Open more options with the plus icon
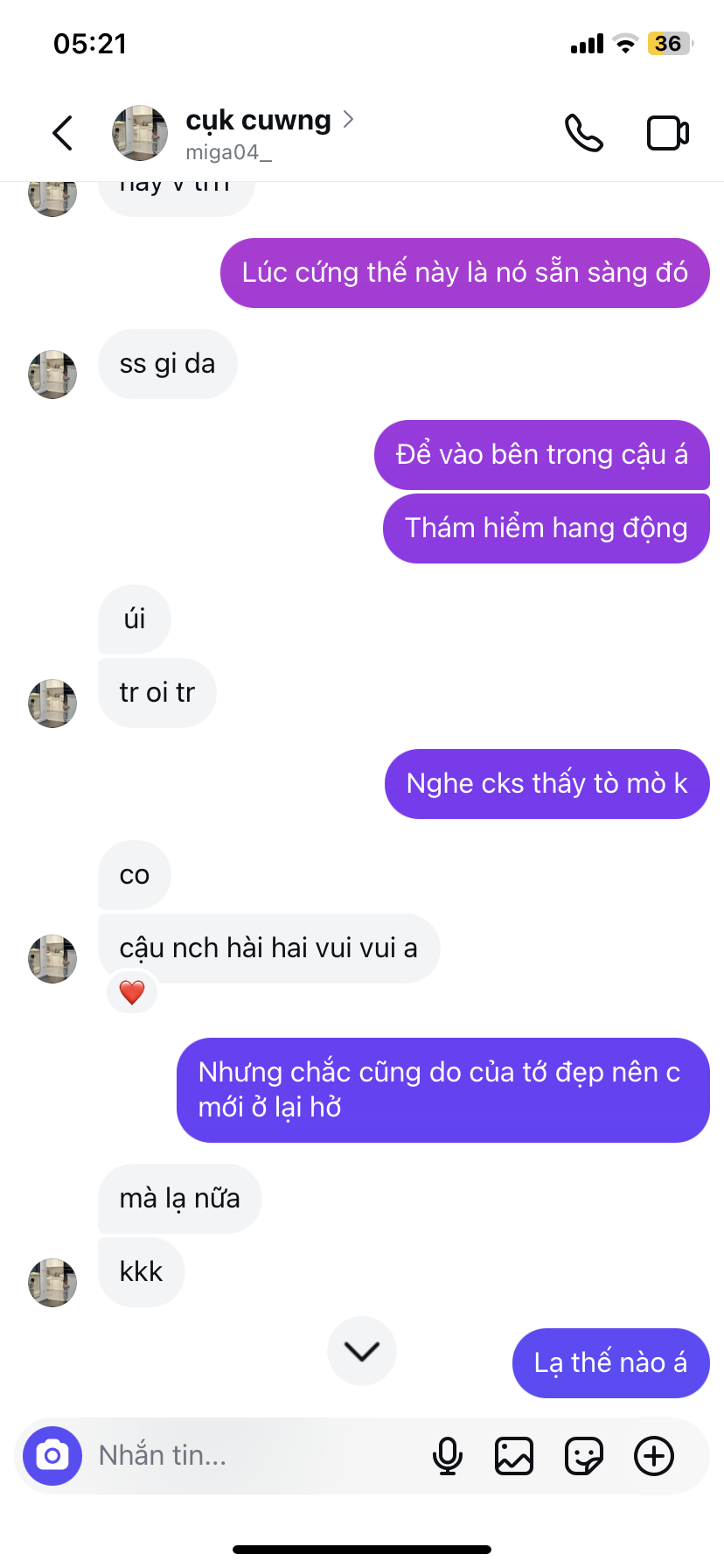This screenshot has width=724, height=1568. (654, 1456)
